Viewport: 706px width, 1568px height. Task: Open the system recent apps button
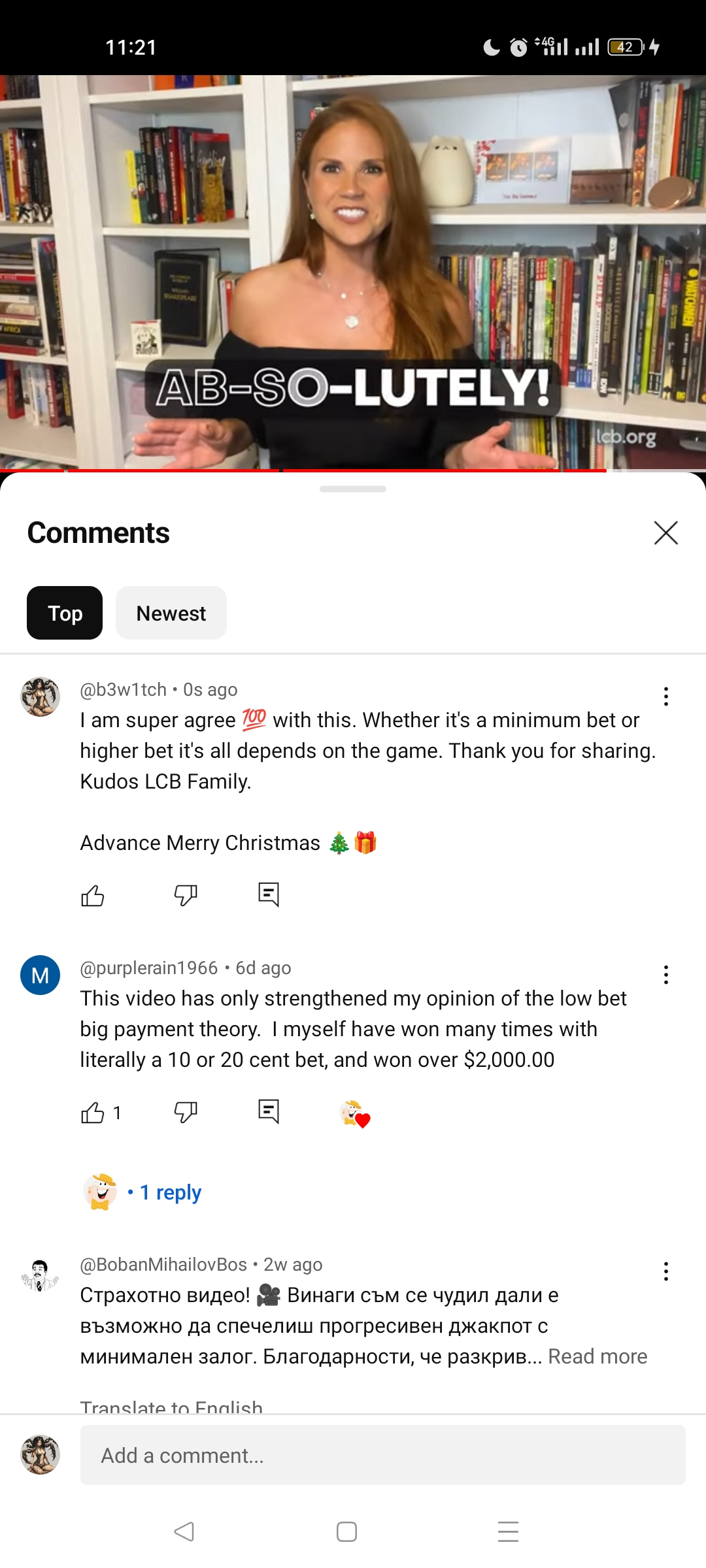[x=508, y=1531]
